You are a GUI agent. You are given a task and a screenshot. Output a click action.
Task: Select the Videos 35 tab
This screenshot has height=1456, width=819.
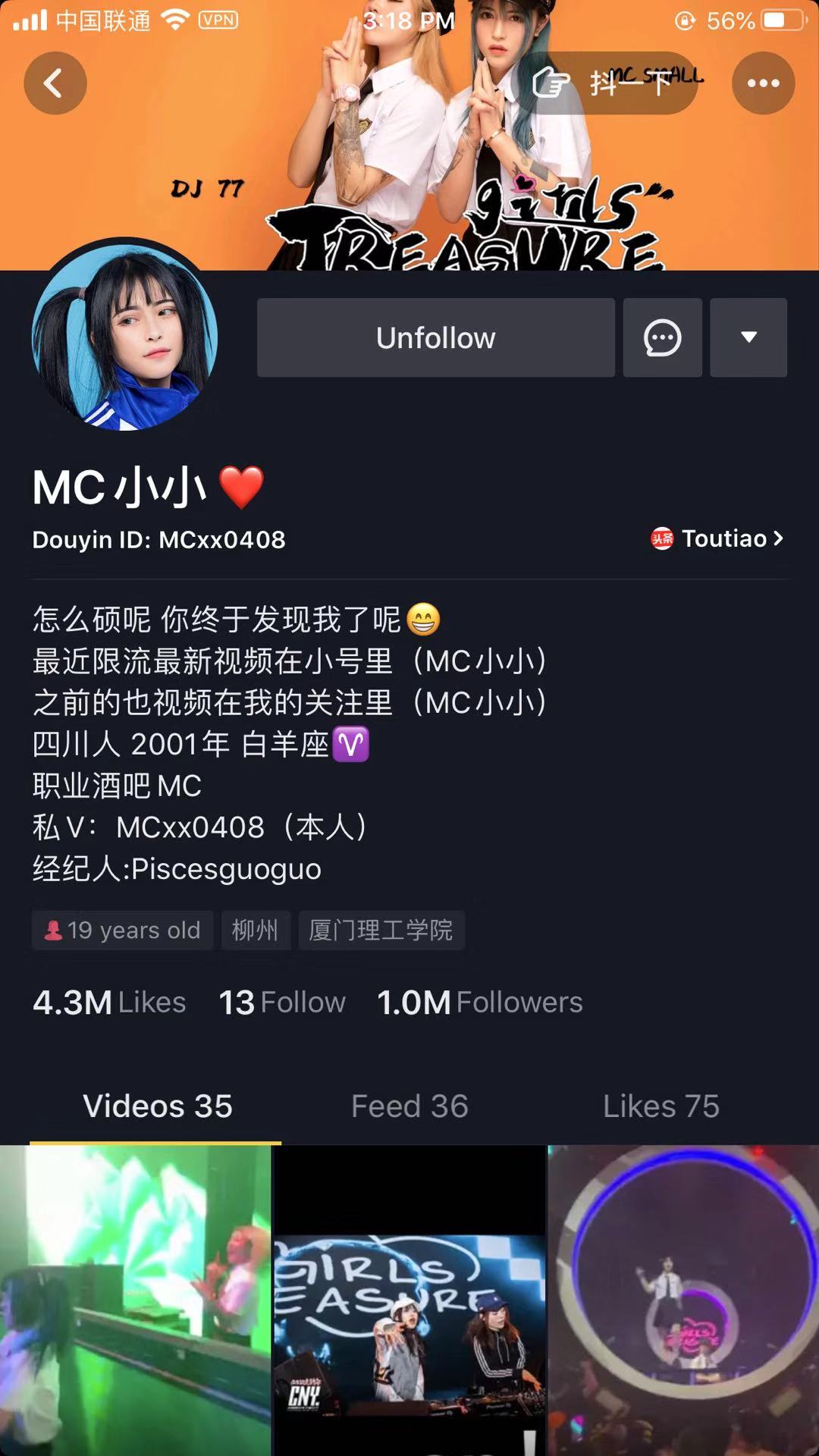click(x=157, y=1106)
